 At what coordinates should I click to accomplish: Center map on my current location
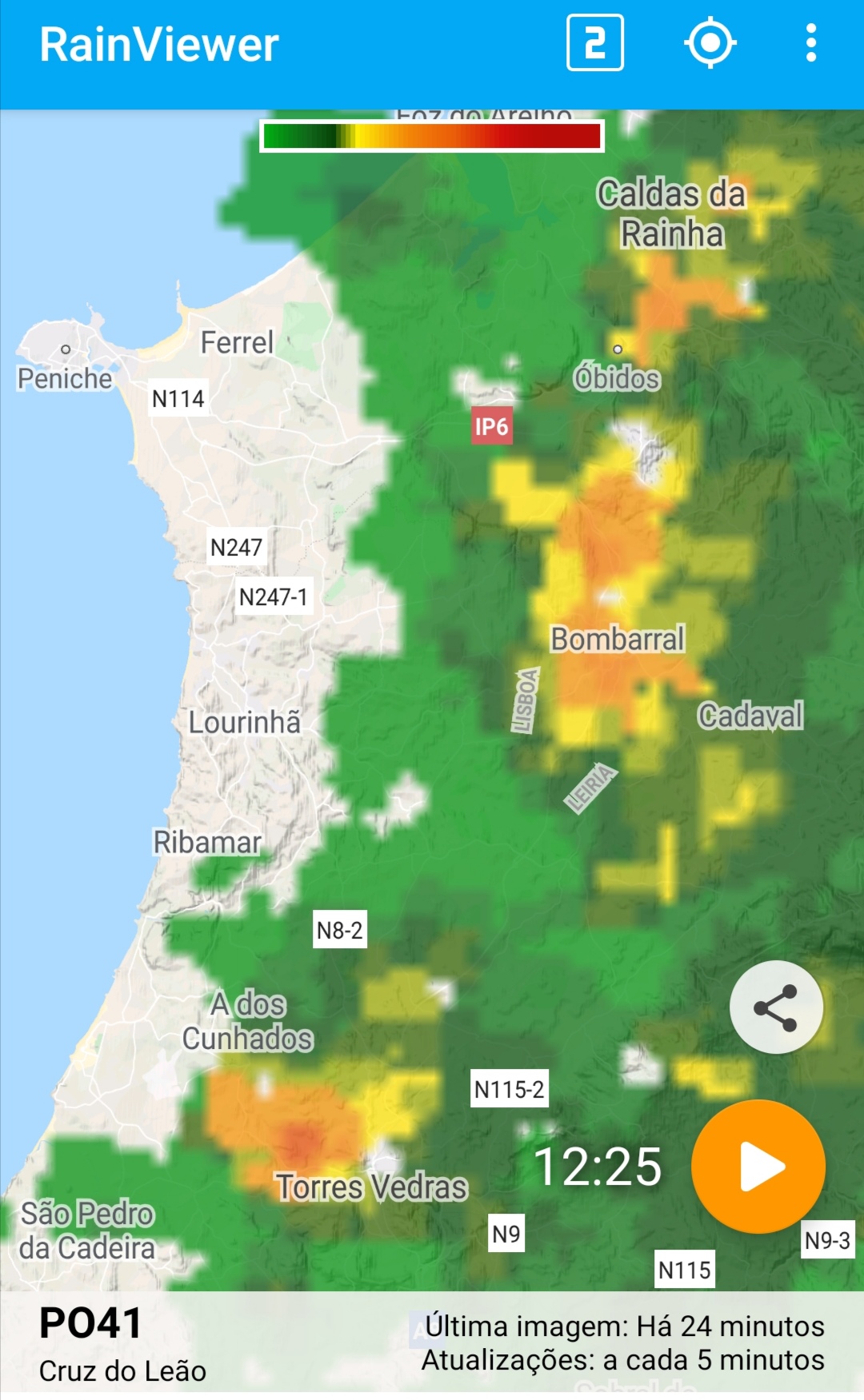[710, 43]
